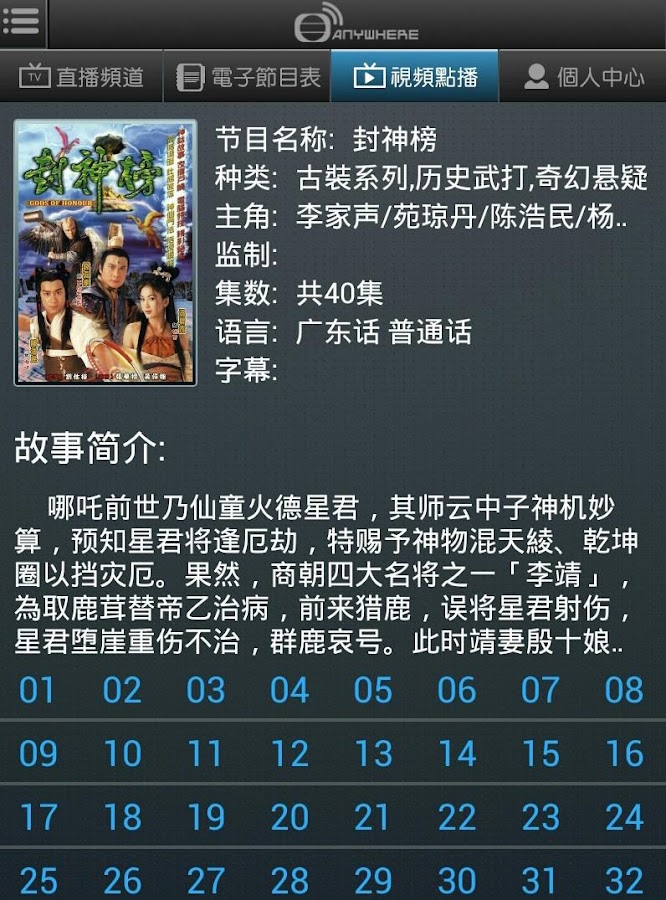Switch to the 直播頻道 tab
This screenshot has height=900, width=666.
tap(82, 77)
